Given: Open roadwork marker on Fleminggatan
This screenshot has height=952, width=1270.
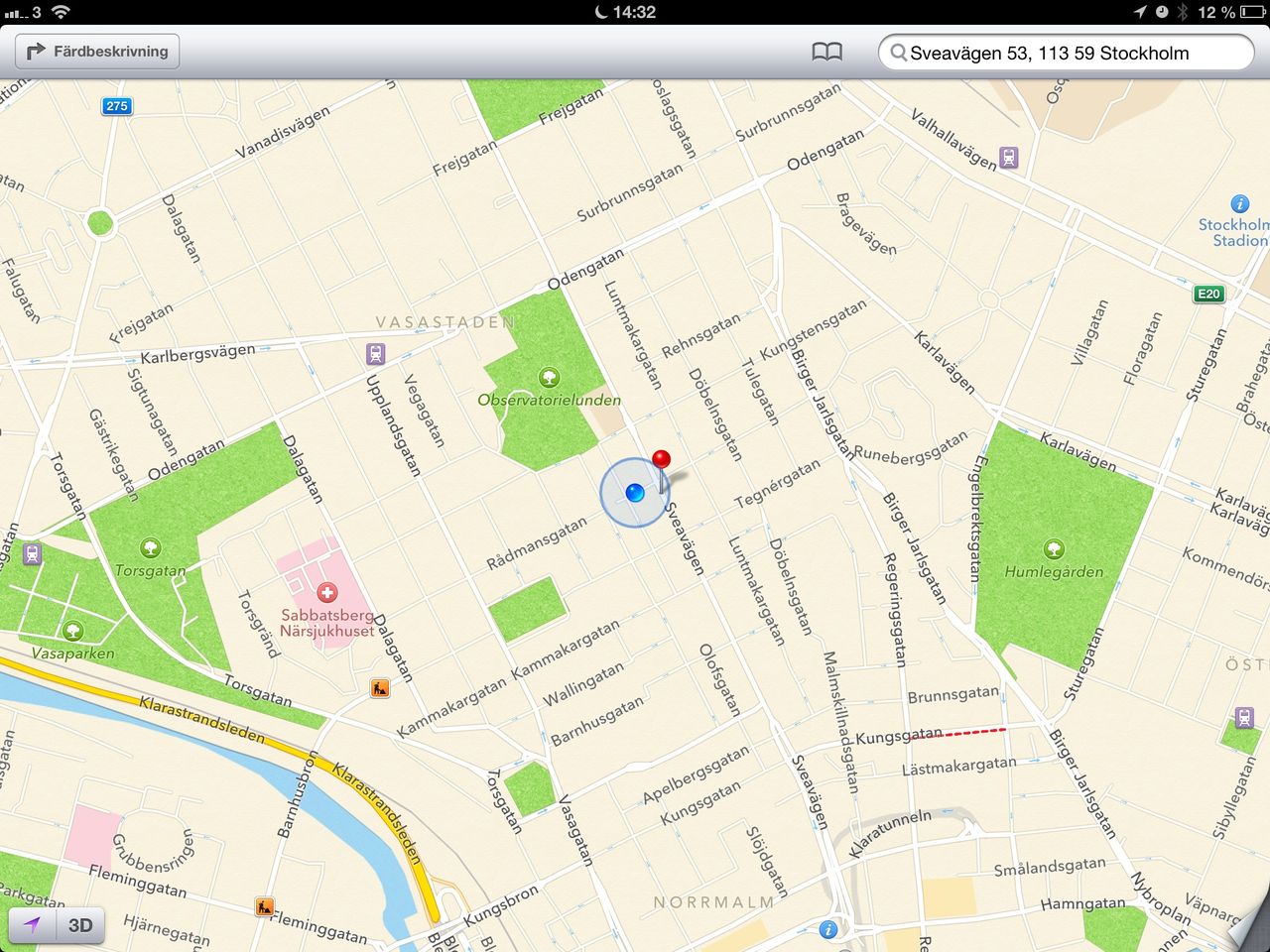Looking at the screenshot, I should click(x=264, y=906).
